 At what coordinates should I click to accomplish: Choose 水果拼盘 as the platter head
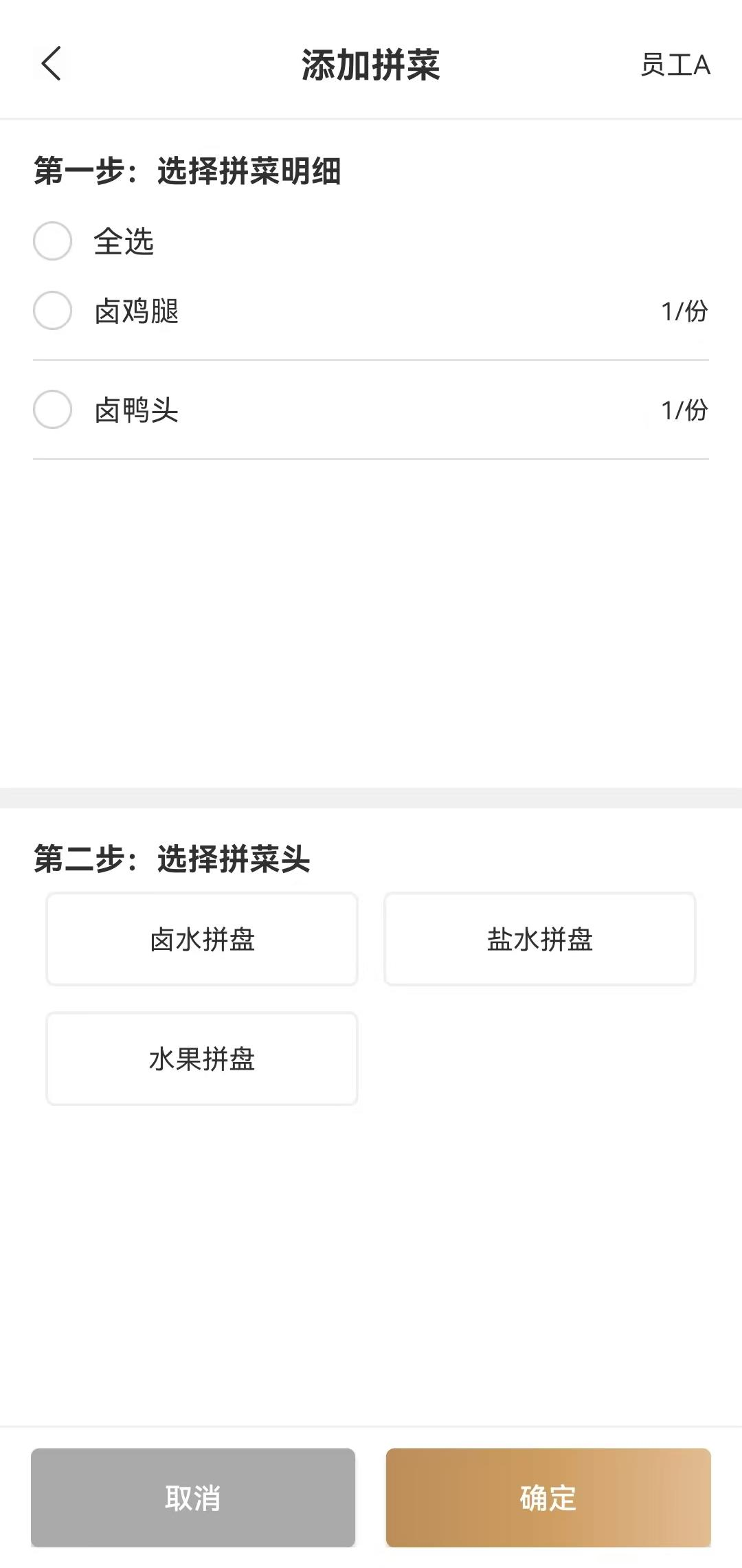(202, 1059)
